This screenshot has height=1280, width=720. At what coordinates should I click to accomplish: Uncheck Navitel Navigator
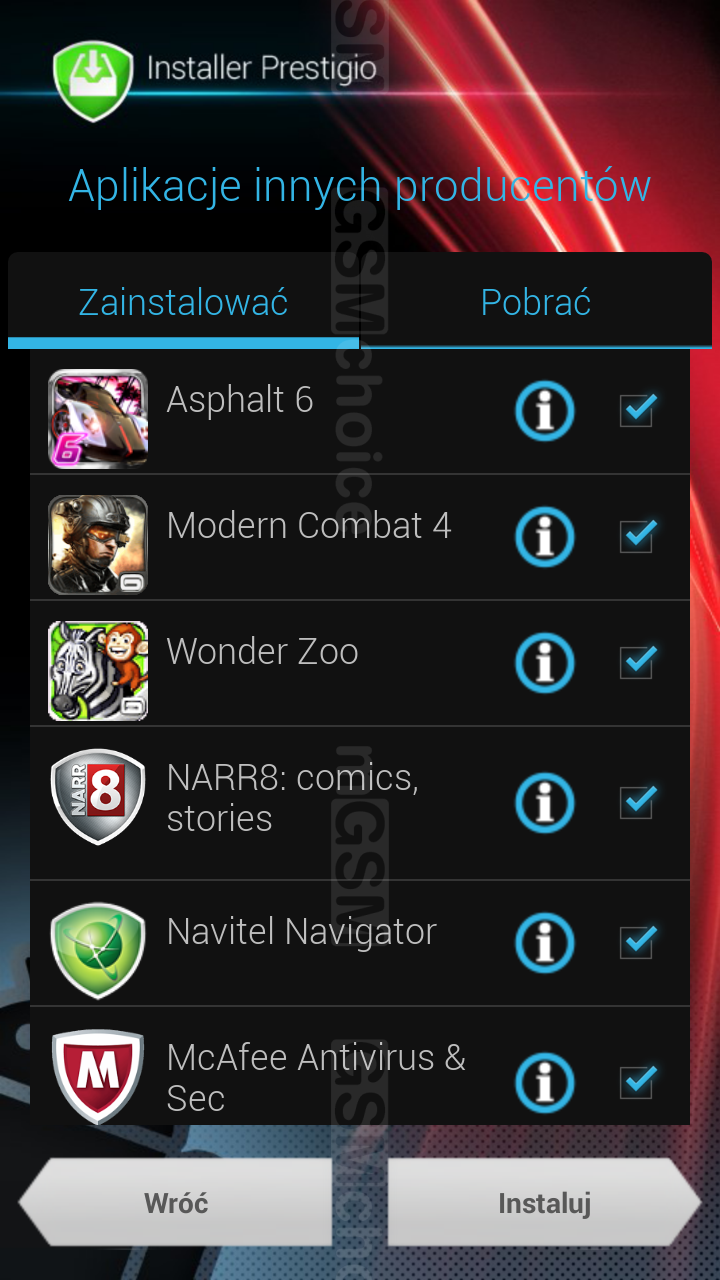(x=637, y=942)
